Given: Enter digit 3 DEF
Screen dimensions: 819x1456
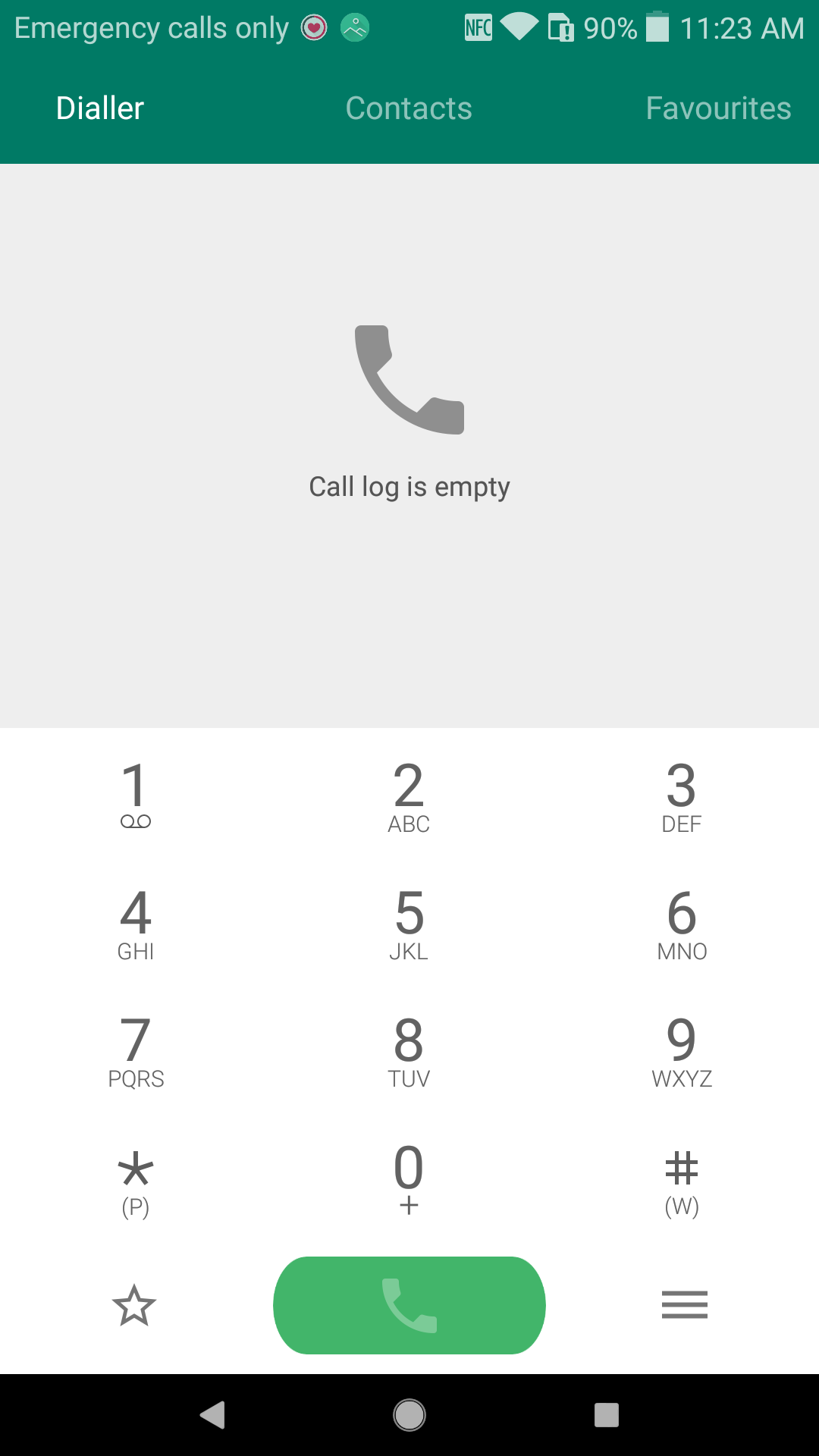Looking at the screenshot, I should click(682, 796).
